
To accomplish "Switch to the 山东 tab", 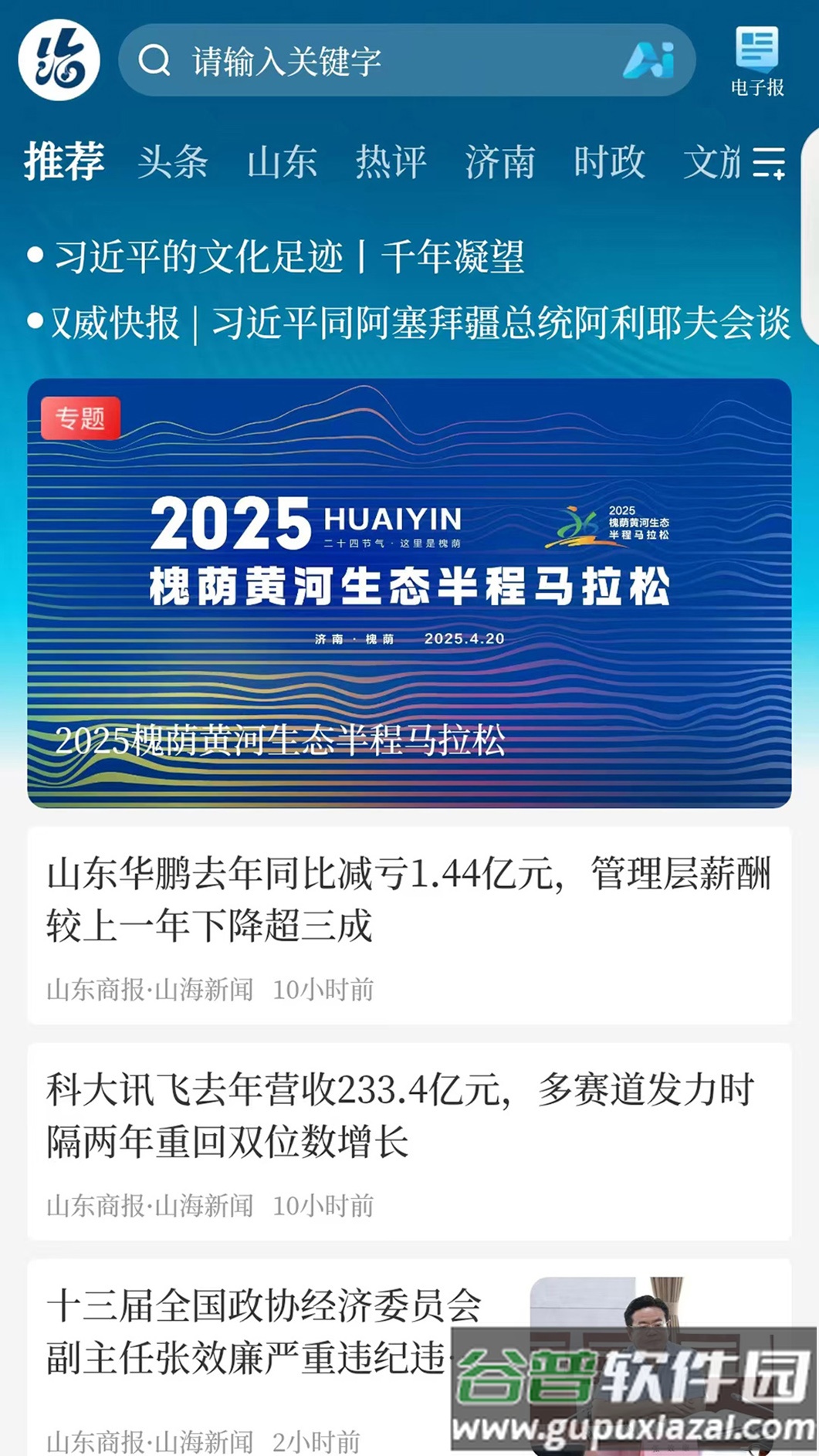I will coord(282,162).
